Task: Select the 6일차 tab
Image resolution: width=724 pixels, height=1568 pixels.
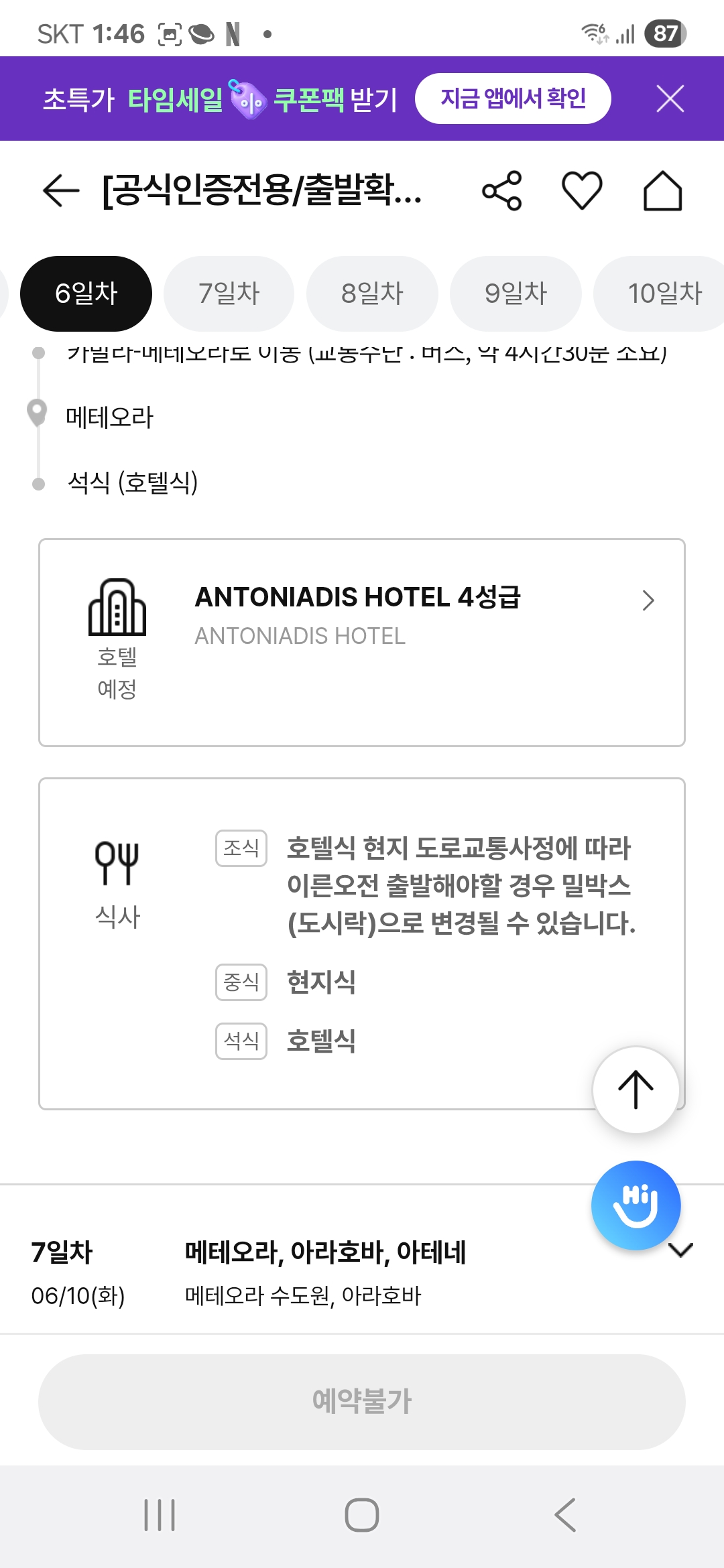Action: [86, 293]
